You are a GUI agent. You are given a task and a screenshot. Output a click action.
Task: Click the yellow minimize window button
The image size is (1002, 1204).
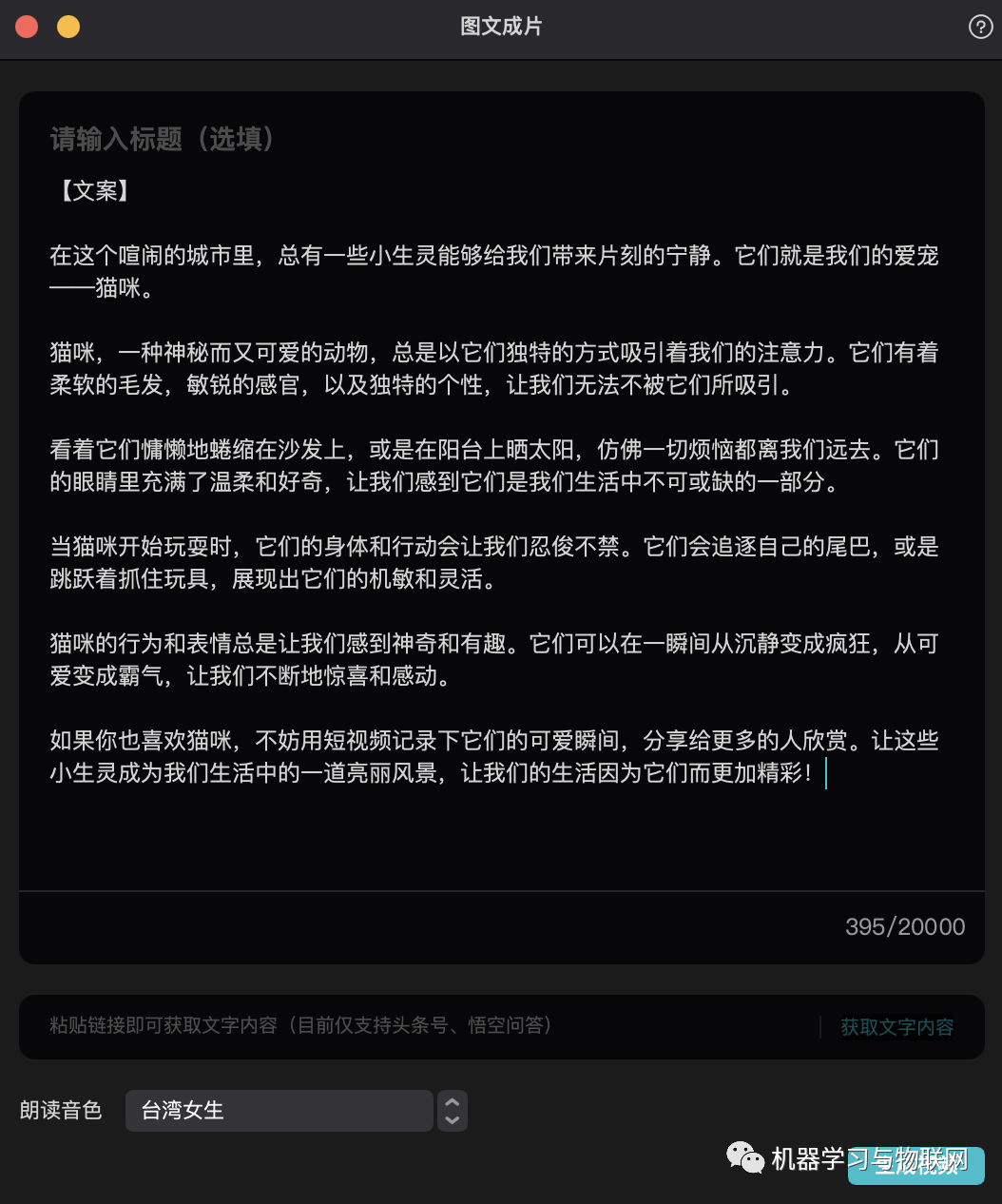(x=68, y=27)
